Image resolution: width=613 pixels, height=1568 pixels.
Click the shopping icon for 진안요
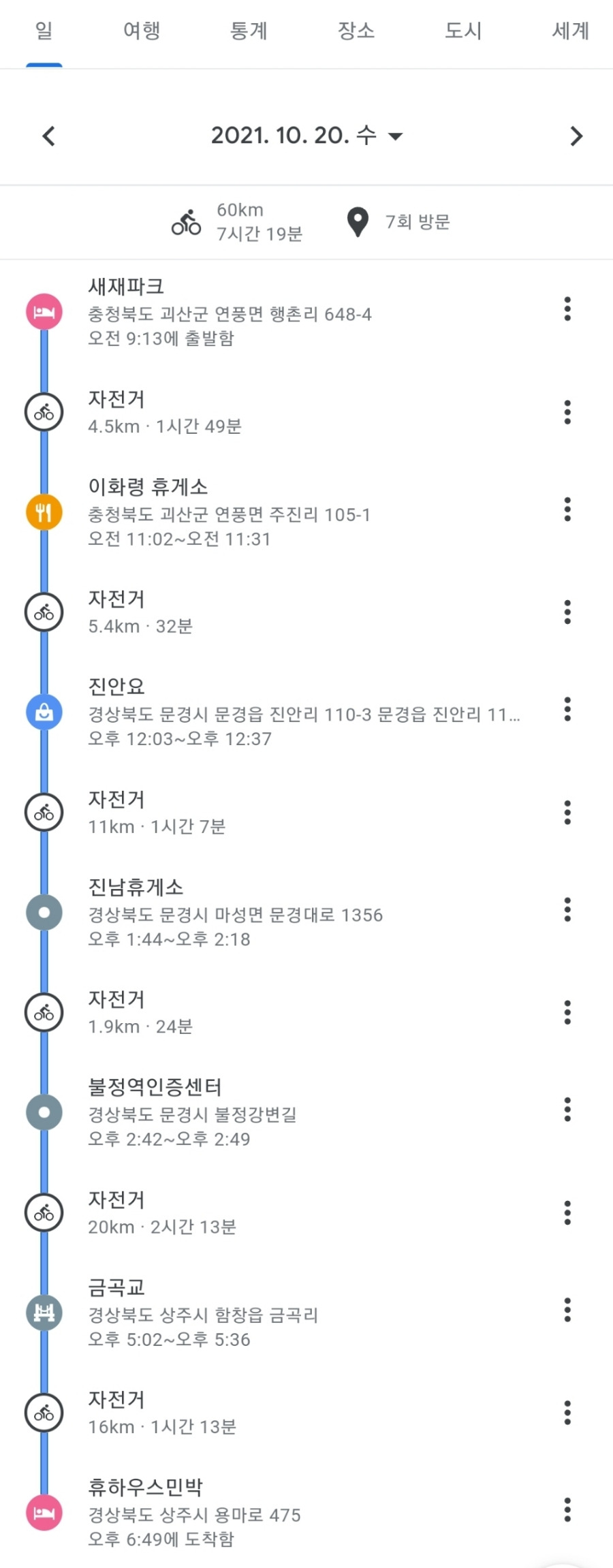44,712
